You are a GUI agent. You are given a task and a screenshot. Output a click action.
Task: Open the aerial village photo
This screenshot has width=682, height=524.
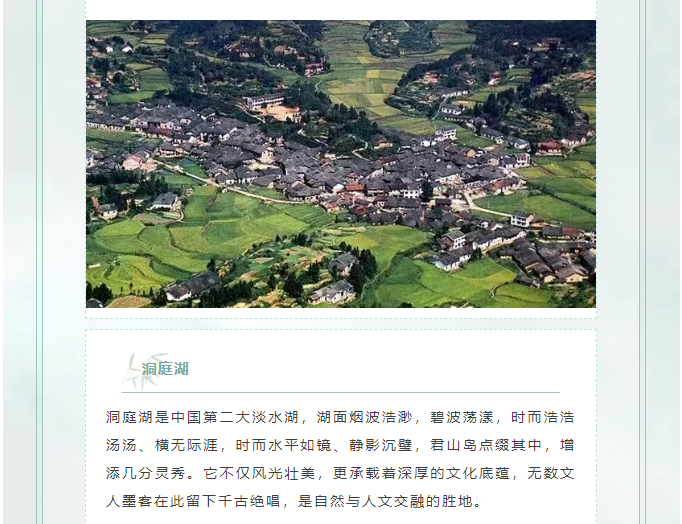pyautogui.click(x=340, y=164)
